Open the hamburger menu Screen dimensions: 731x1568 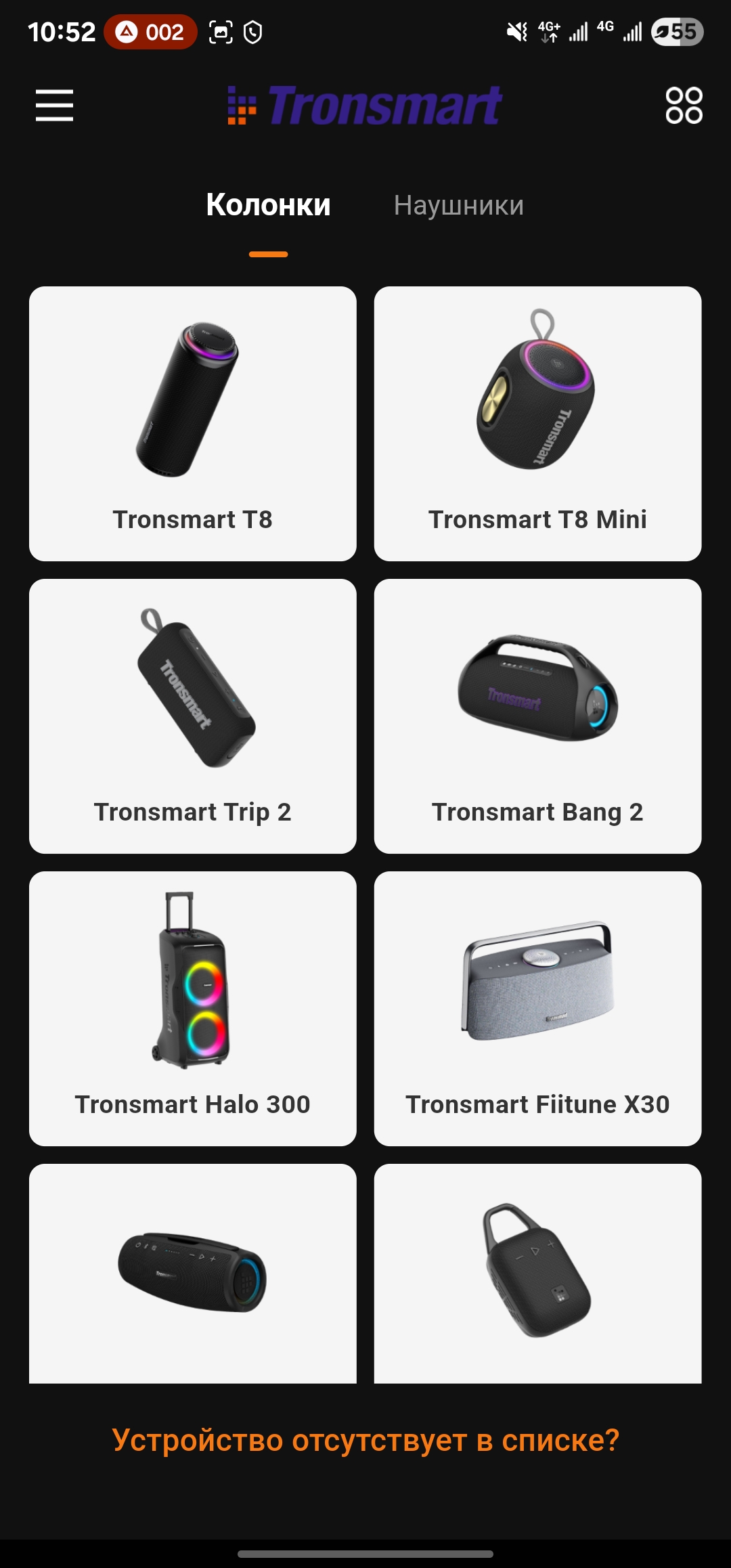[x=54, y=106]
